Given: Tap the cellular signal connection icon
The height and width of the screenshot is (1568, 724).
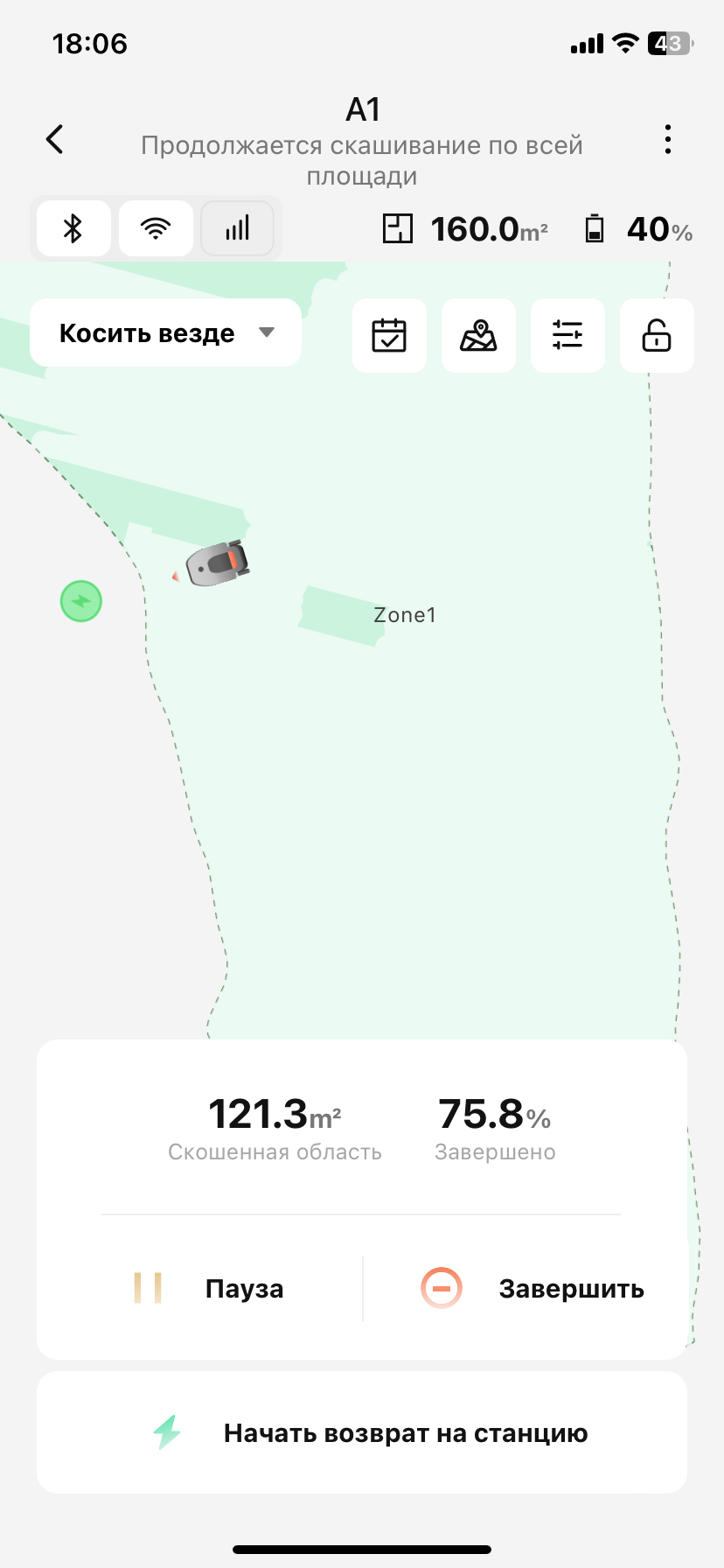Looking at the screenshot, I should pos(237,228).
